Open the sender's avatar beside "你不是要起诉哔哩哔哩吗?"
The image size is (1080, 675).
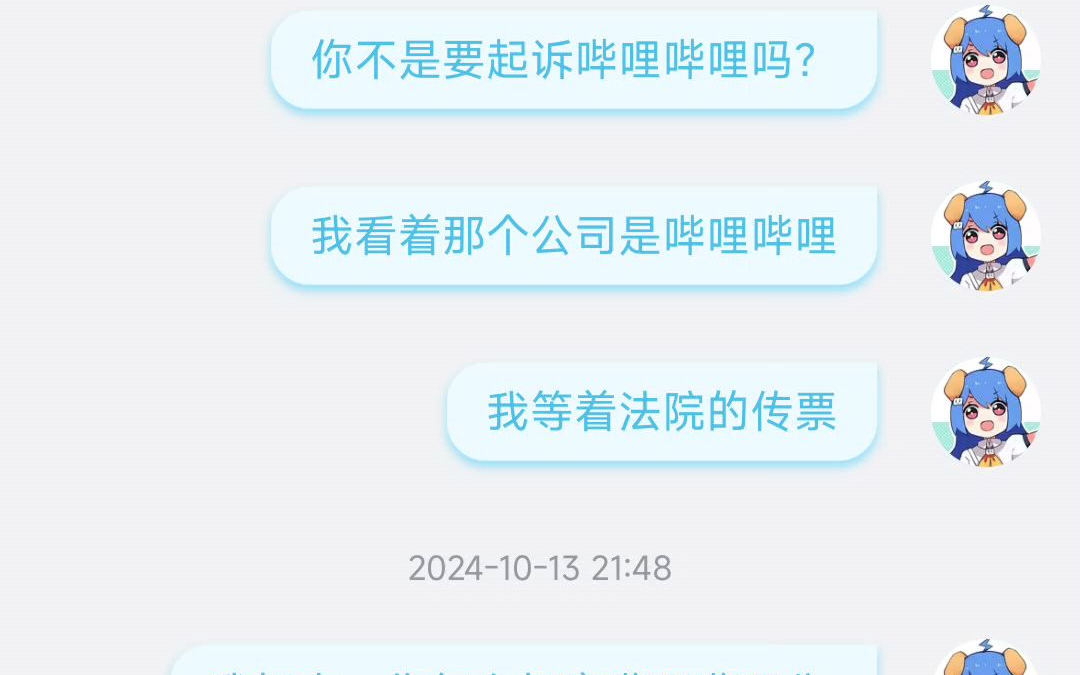[985, 60]
